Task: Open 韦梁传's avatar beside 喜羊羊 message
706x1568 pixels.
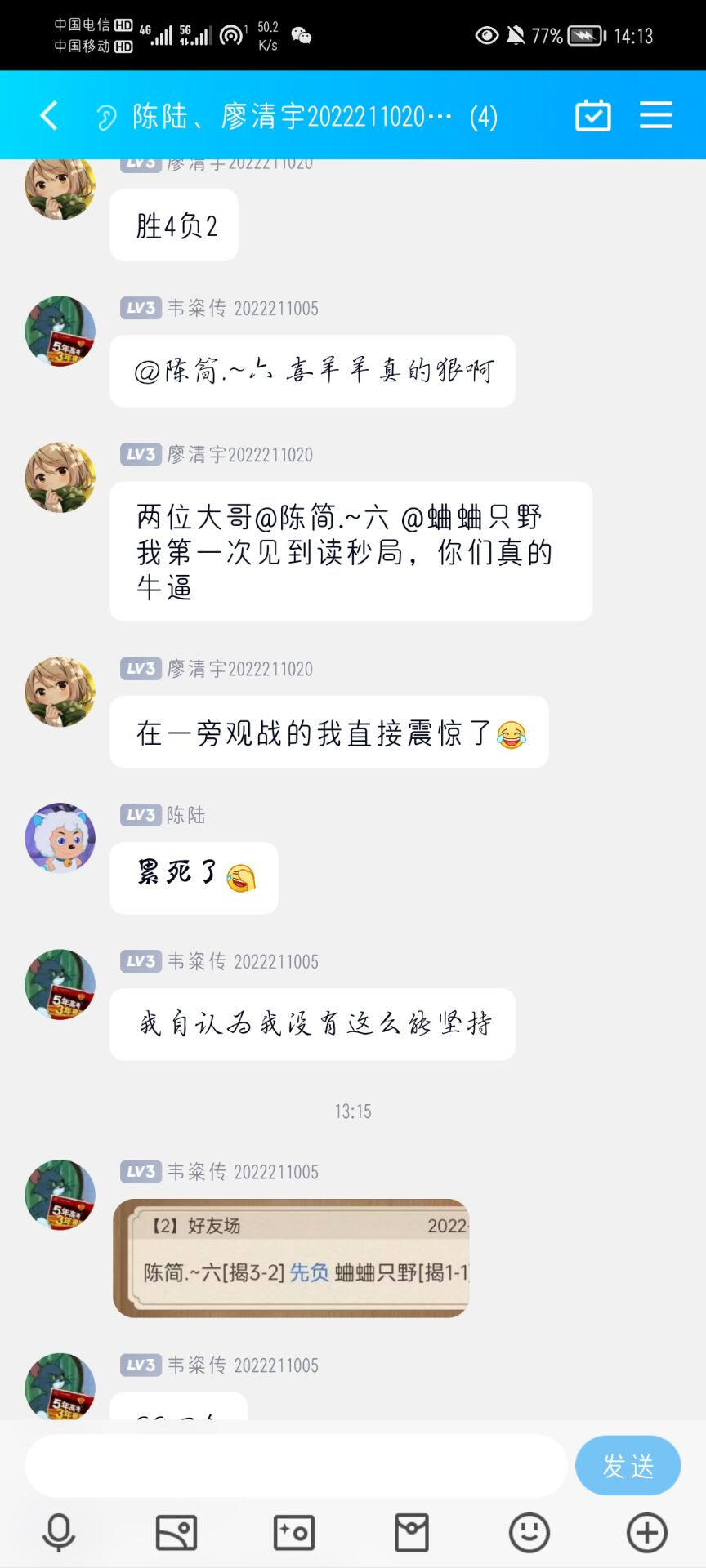Action: point(60,331)
